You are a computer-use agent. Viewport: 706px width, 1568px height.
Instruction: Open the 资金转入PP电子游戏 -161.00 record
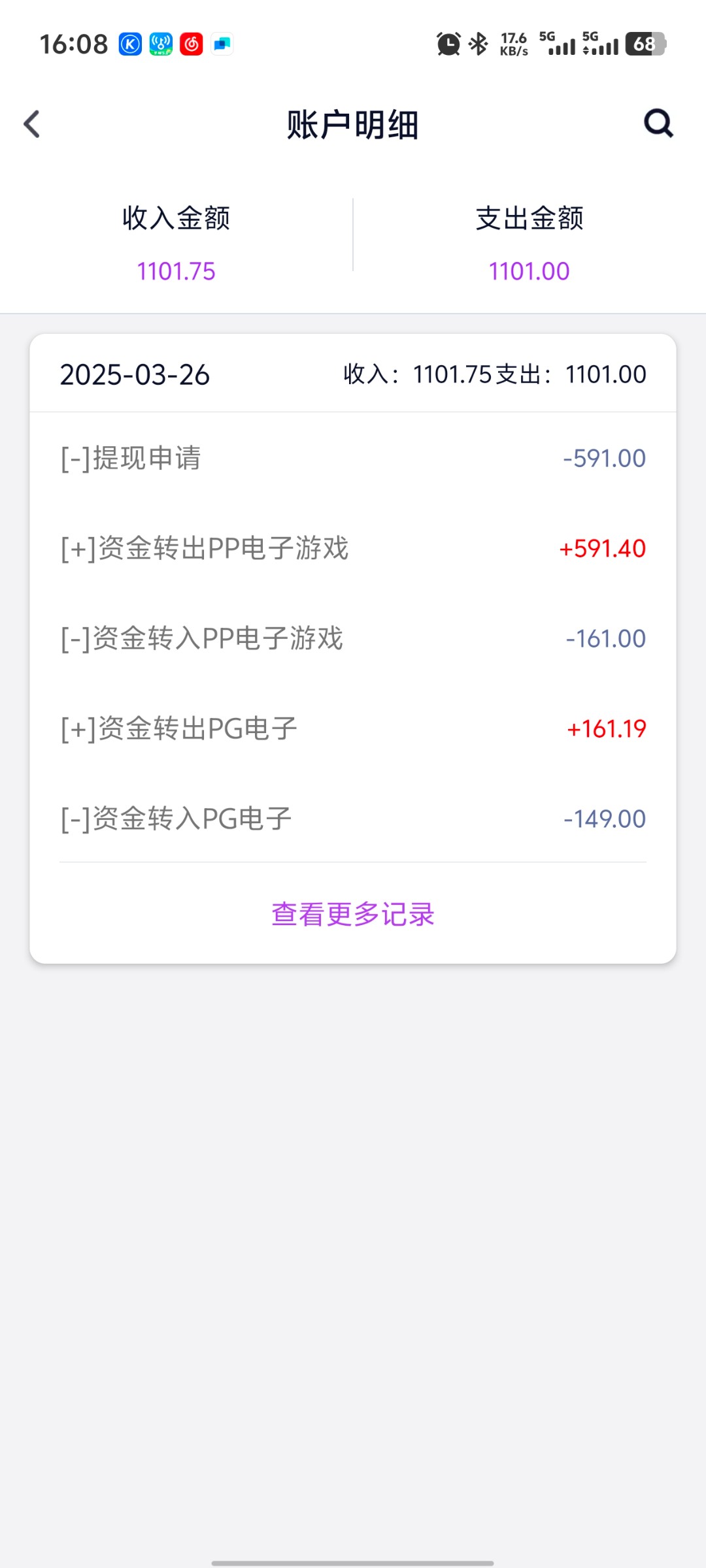pos(353,638)
